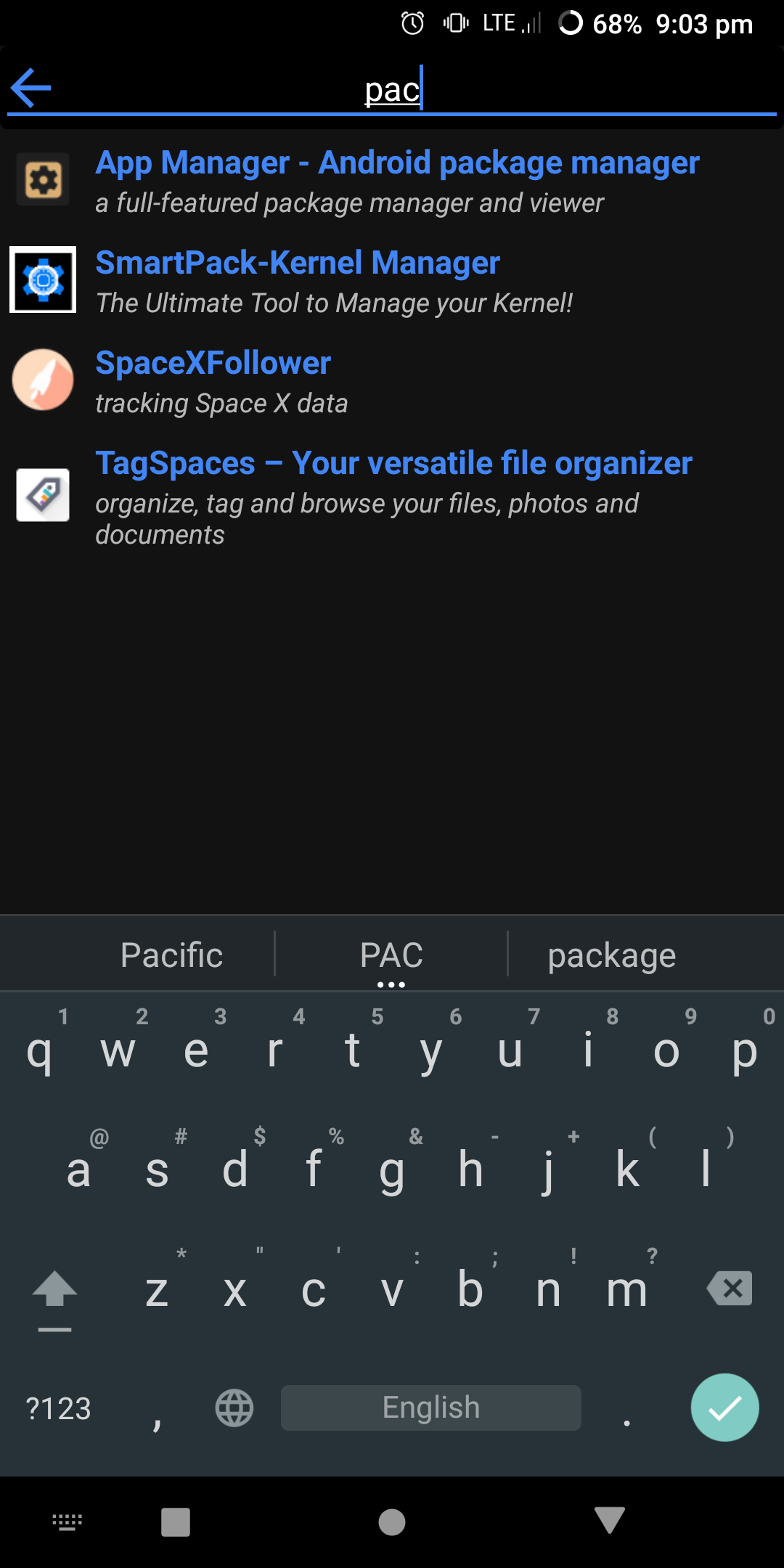Screen dimensions: 784x1568
Task: Open TagSpaces file organizer result
Action: pyautogui.click(x=393, y=495)
